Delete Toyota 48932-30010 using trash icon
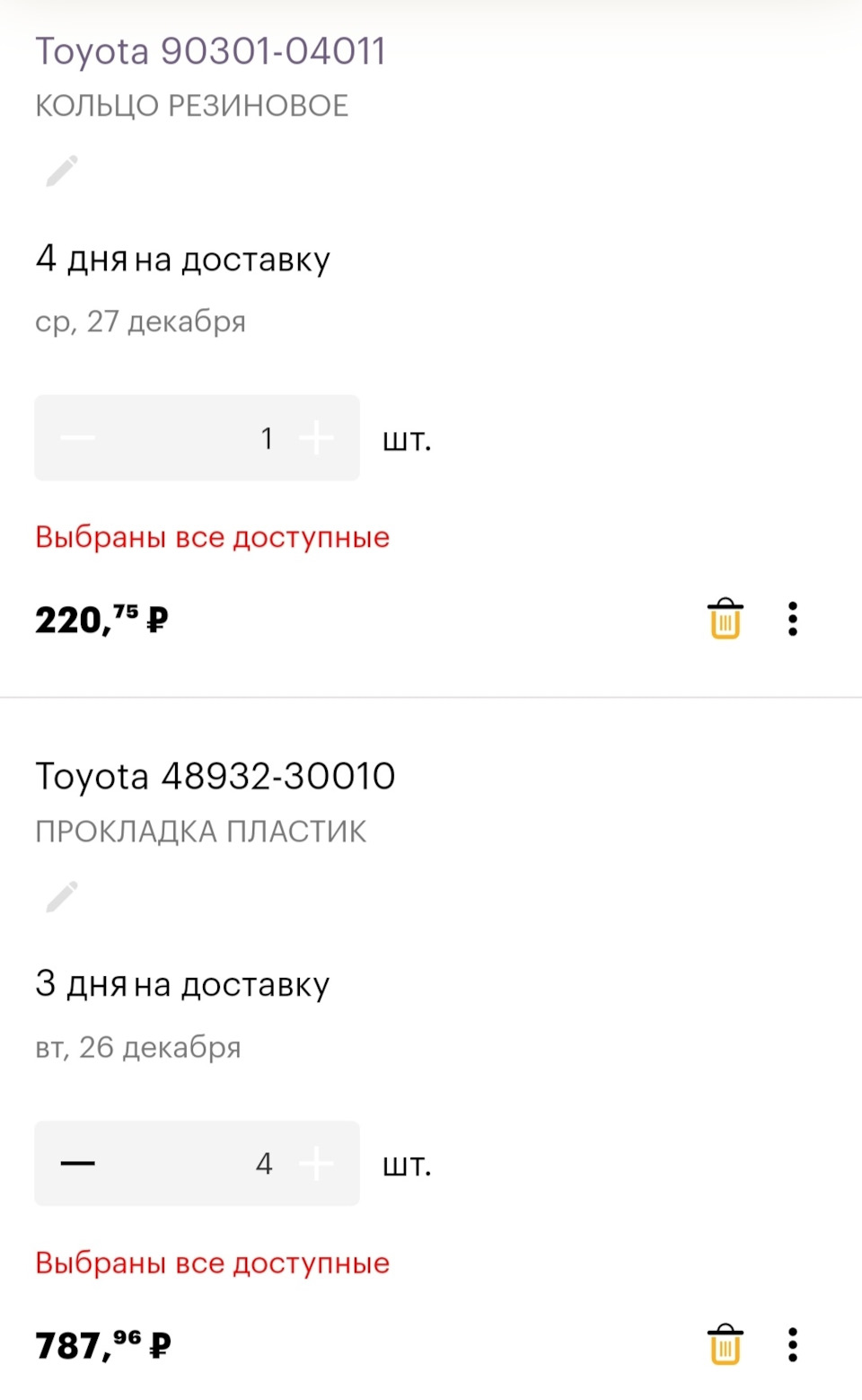The width and height of the screenshot is (862, 1400). (724, 1344)
